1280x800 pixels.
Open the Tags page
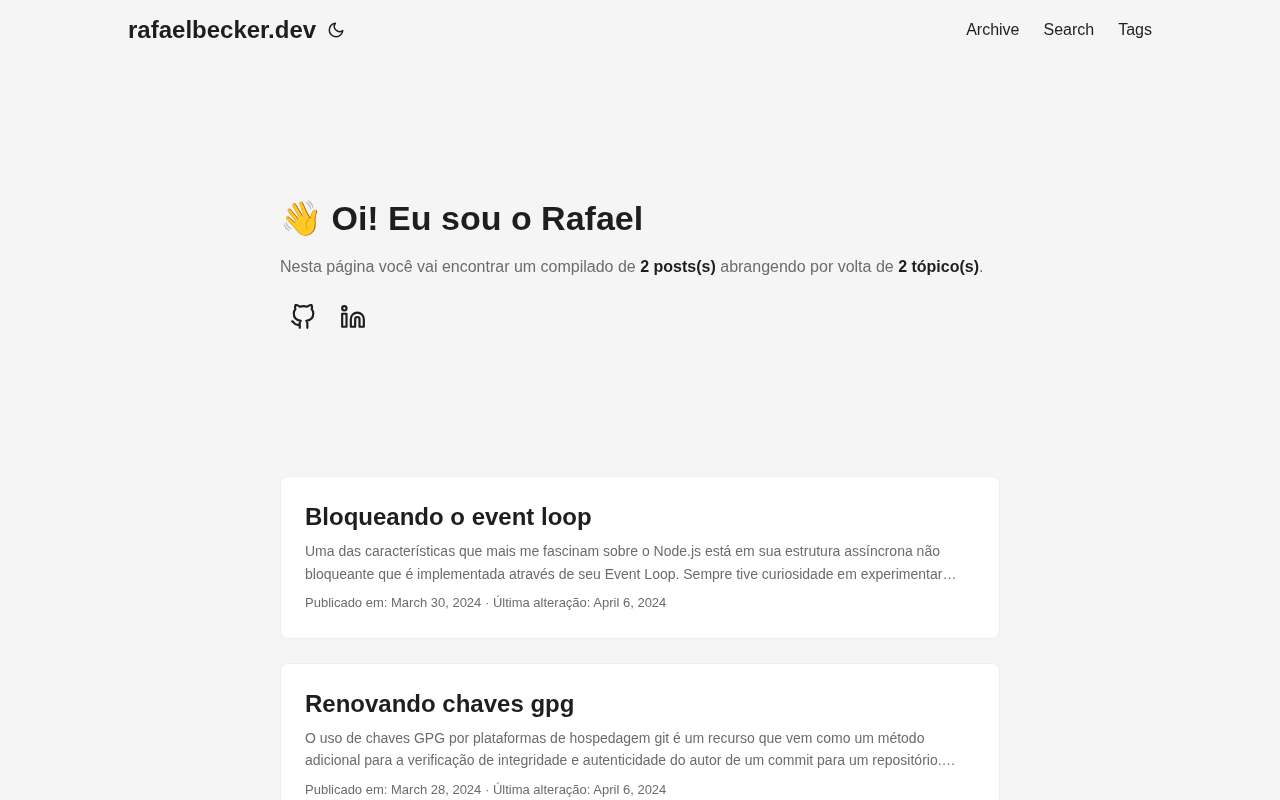click(x=1134, y=30)
